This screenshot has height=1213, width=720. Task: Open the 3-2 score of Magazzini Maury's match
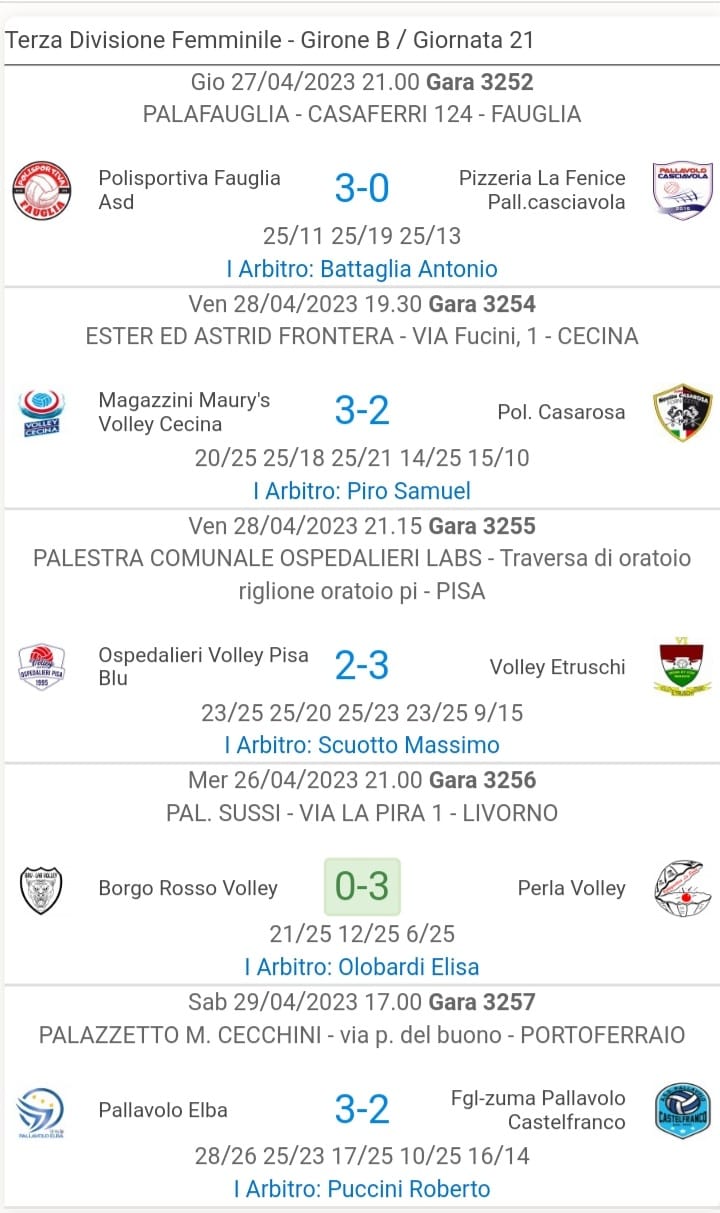tap(362, 411)
